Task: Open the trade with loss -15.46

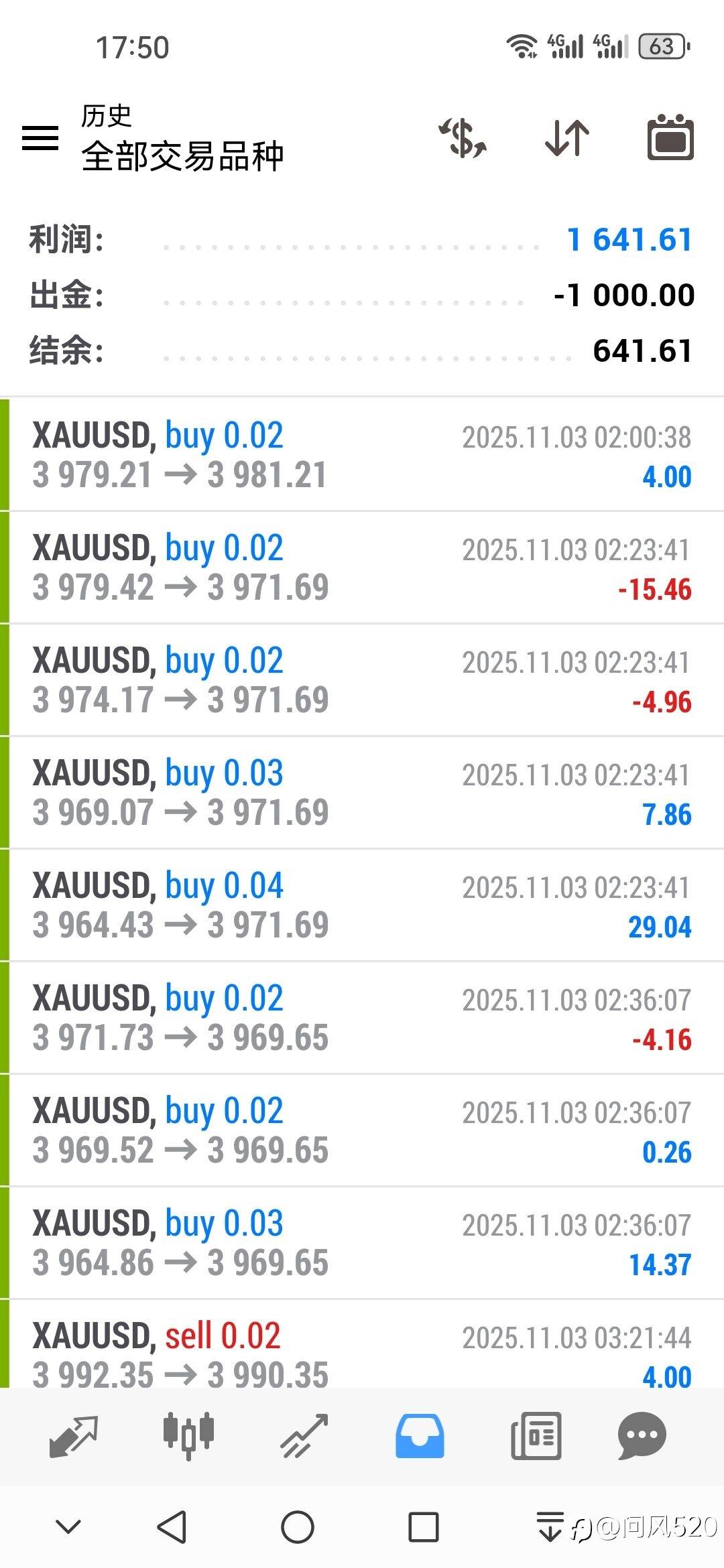Action: (362, 568)
